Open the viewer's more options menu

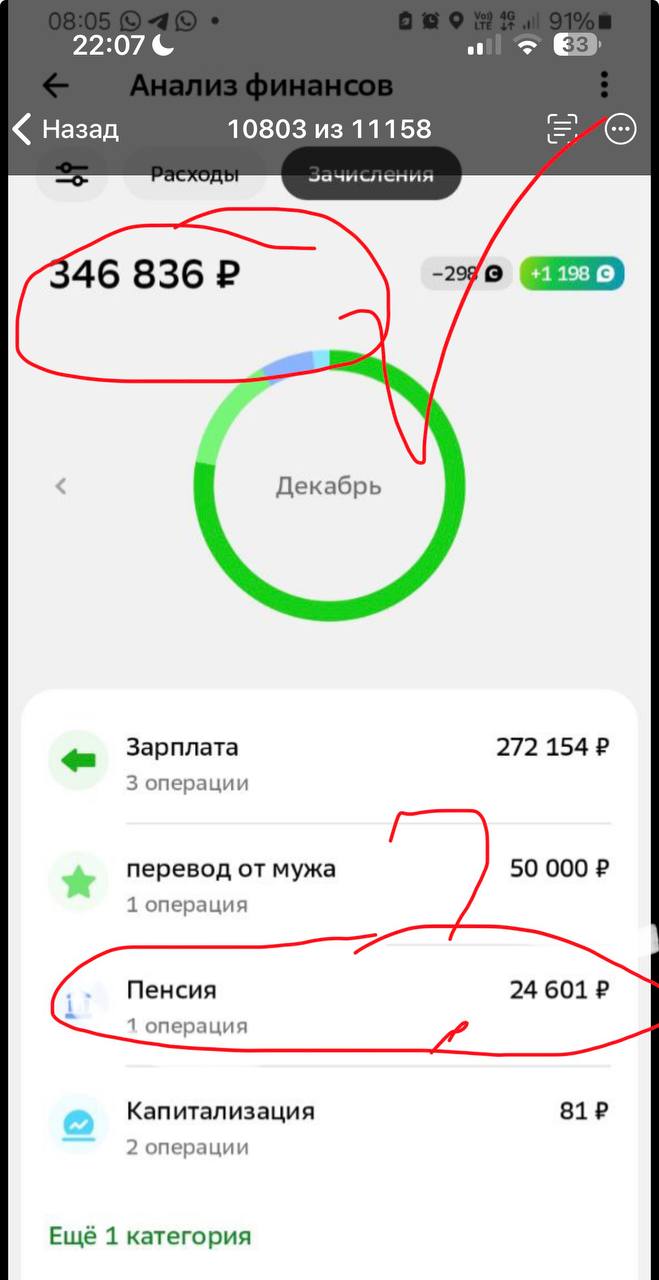pos(621,129)
